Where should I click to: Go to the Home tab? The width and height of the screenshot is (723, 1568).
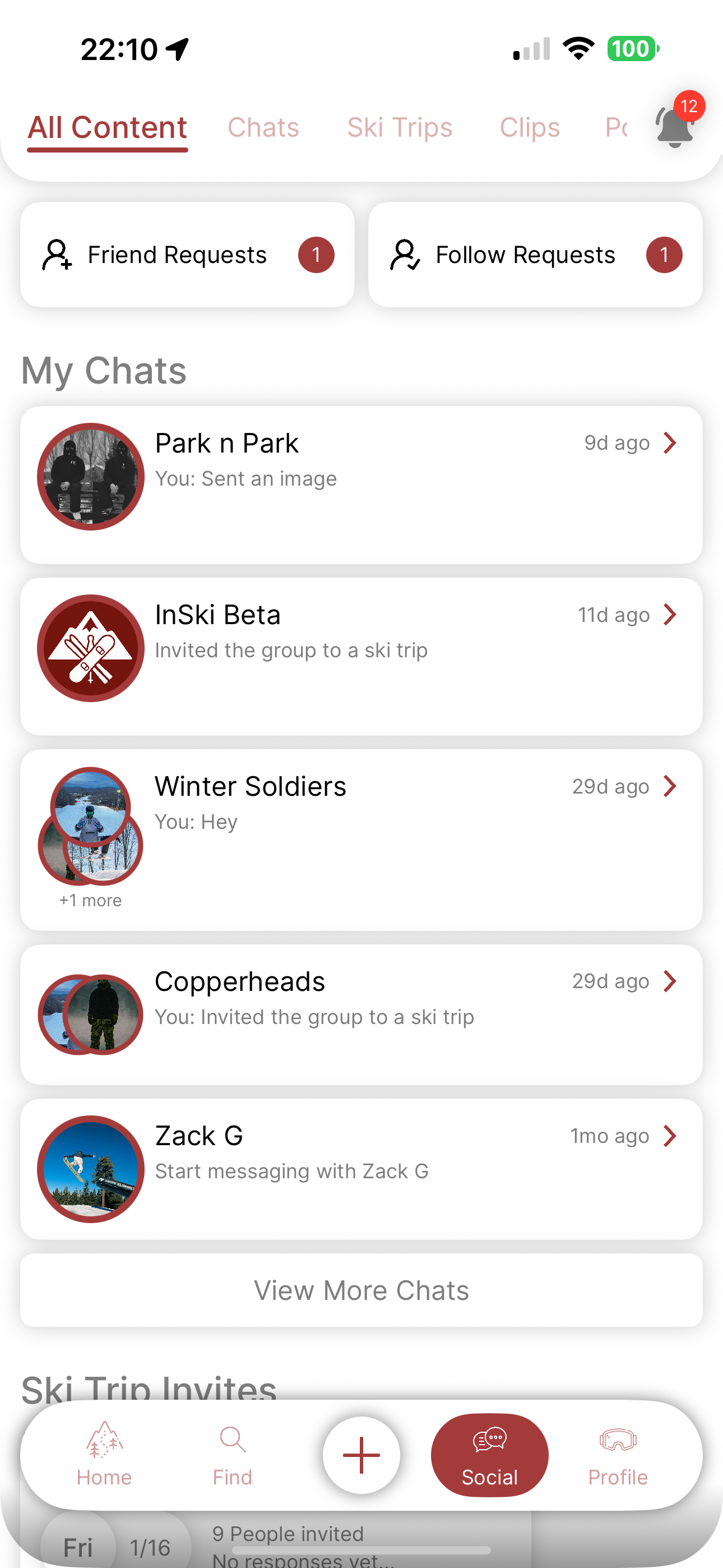point(104,1455)
